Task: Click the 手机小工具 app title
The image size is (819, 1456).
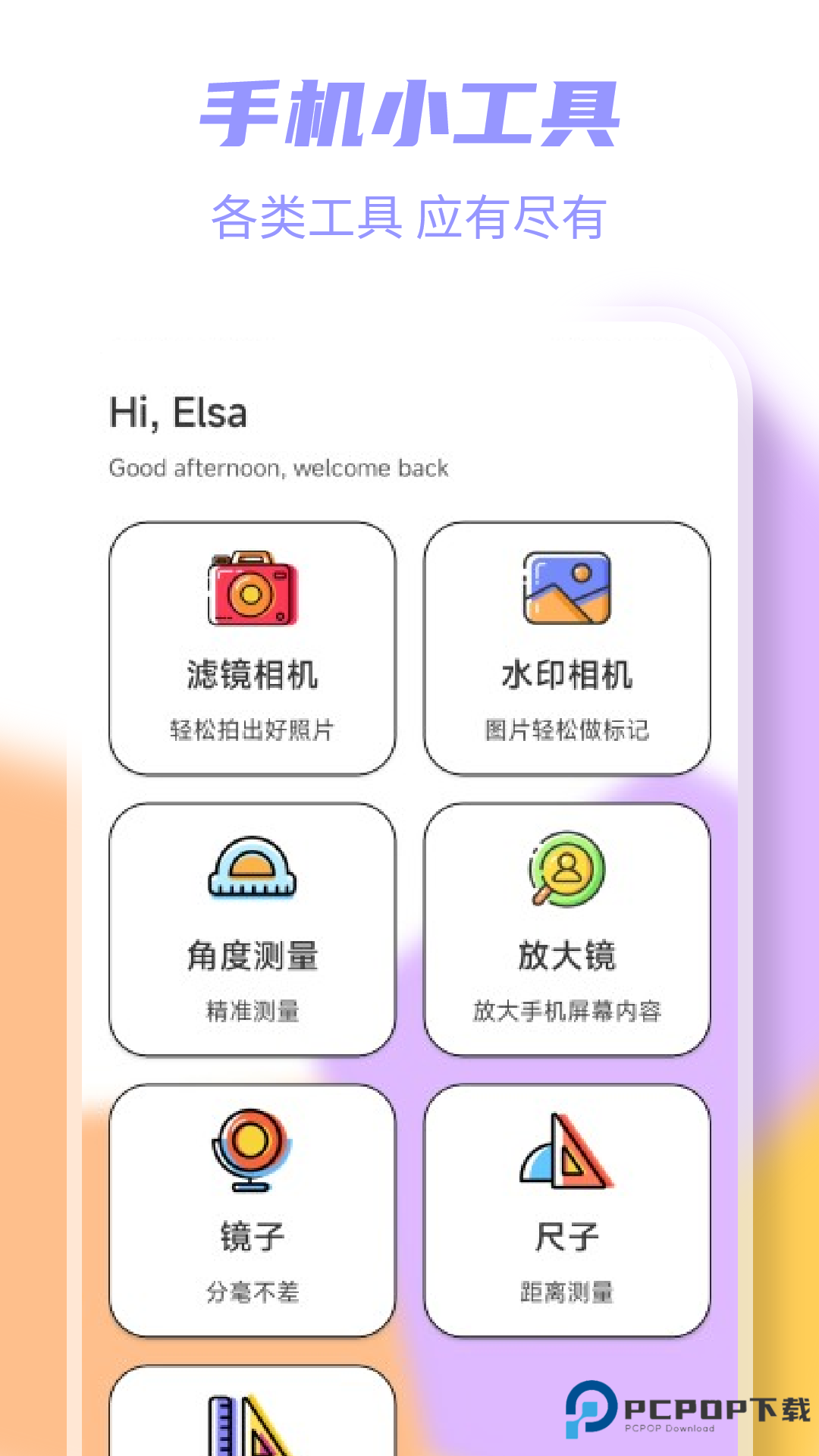Action: tap(409, 112)
